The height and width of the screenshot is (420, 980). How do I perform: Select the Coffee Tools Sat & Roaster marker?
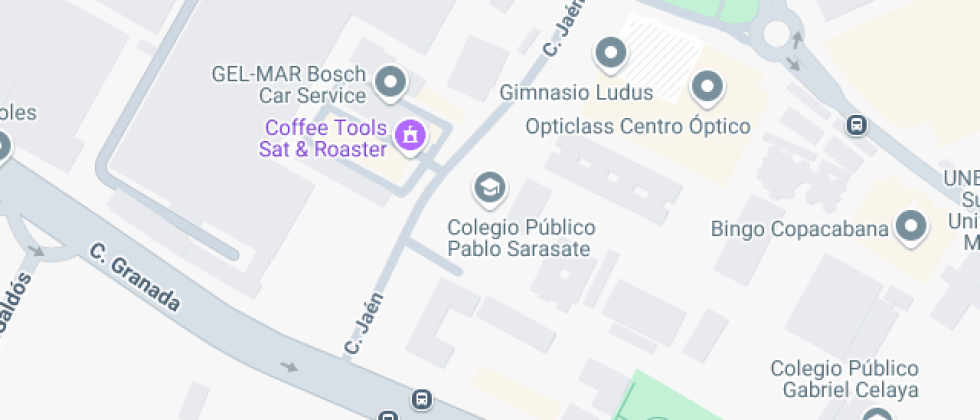410,136
